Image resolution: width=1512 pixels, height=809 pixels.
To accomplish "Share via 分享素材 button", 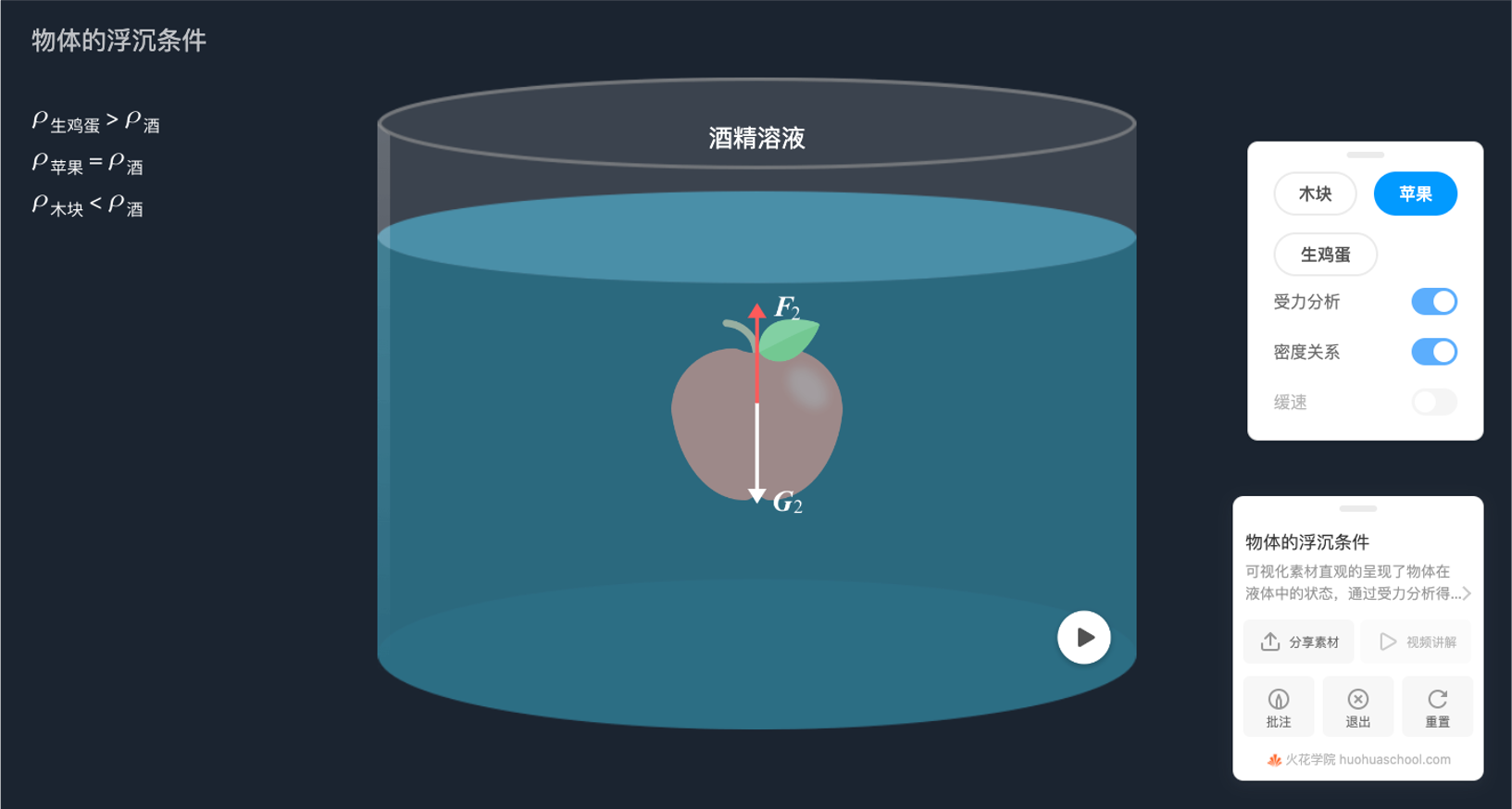I will pos(1298,641).
